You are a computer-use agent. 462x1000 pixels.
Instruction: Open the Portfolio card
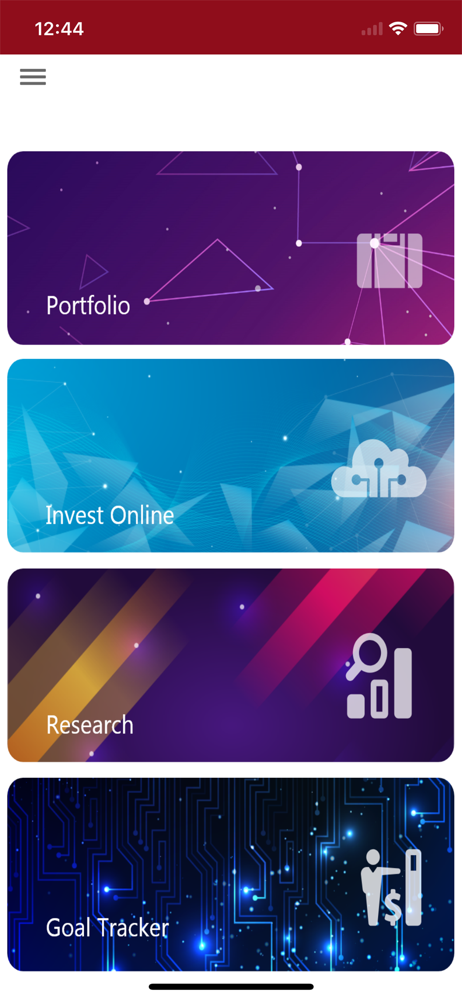coord(230,248)
